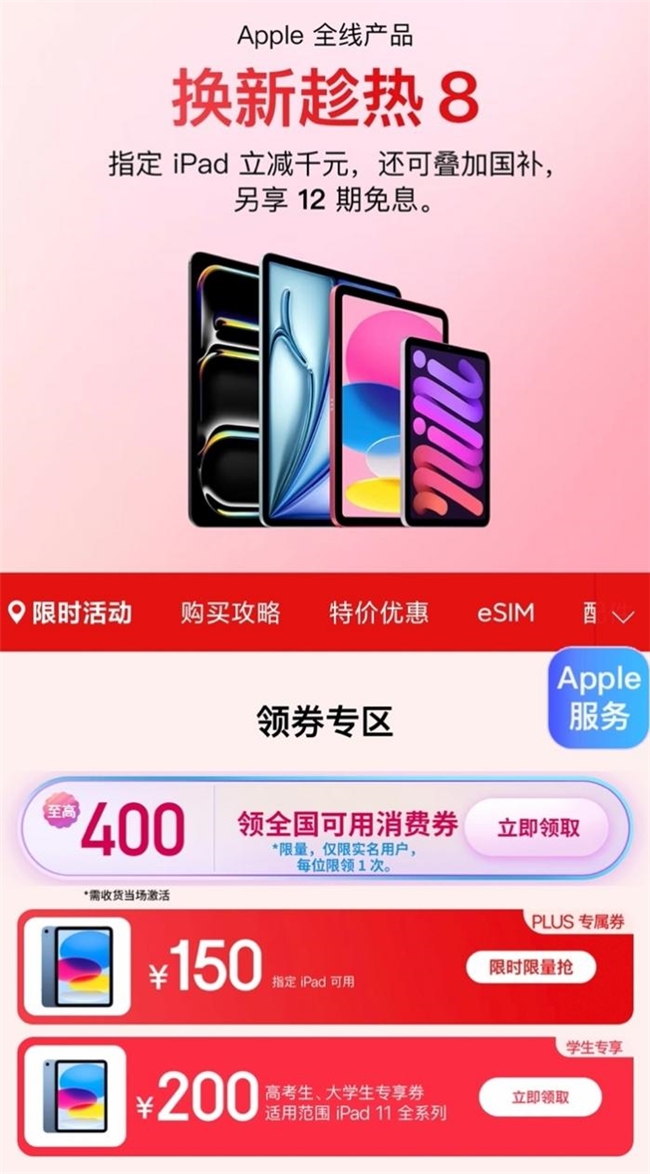Tap 立即领取 on the 400 消费券 banner
Screen dimensions: 650x1174
pyautogui.click(x=538, y=828)
